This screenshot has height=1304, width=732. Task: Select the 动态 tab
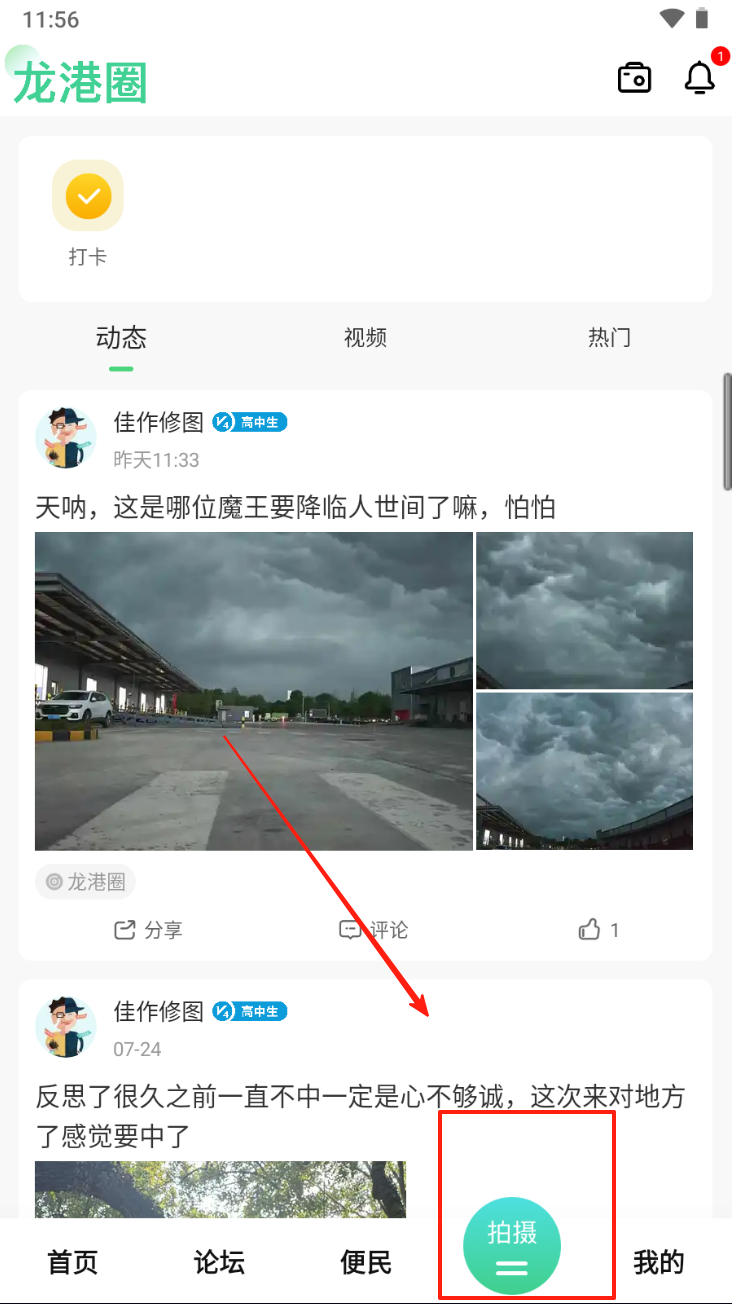point(121,338)
